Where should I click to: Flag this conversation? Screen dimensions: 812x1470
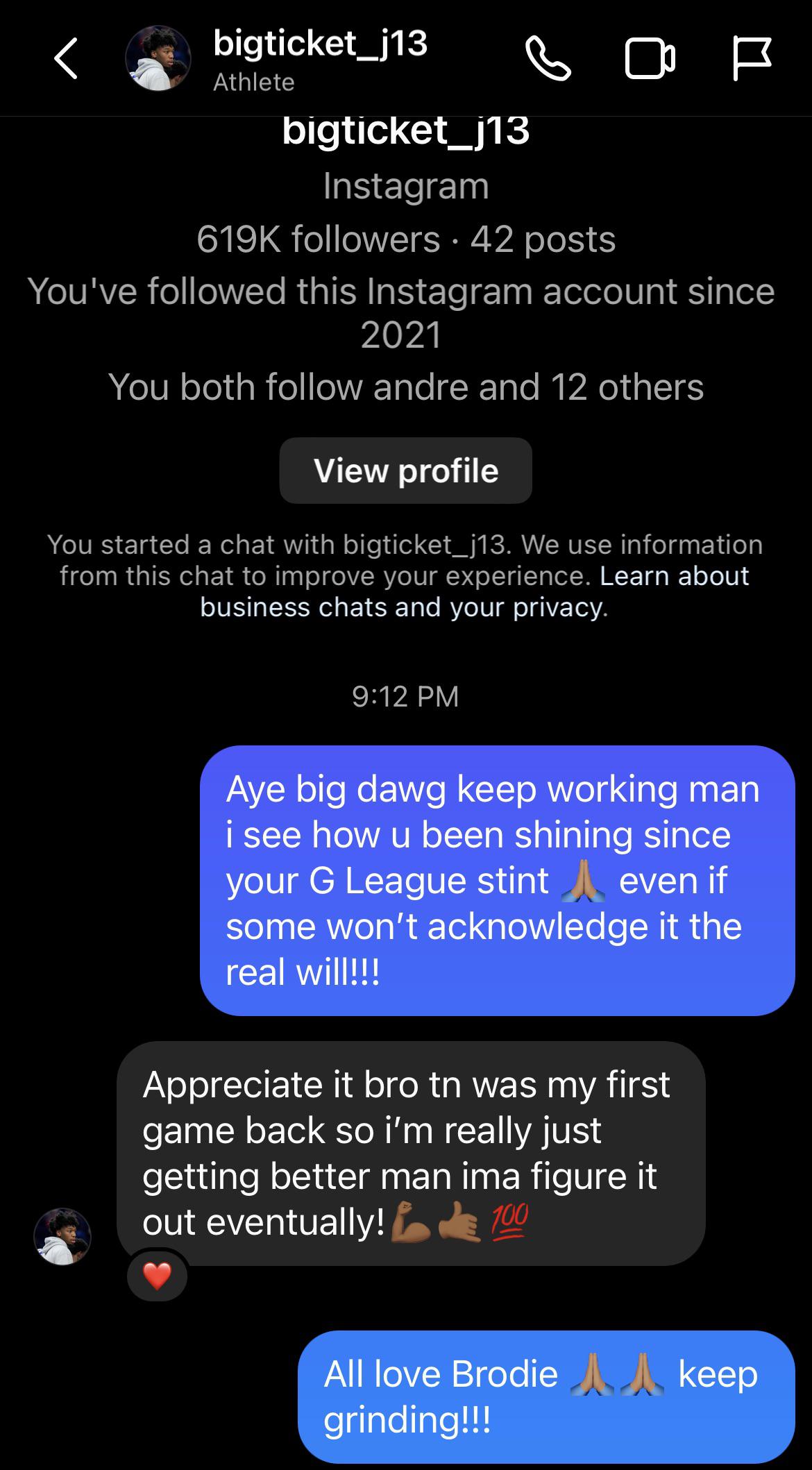[x=752, y=59]
